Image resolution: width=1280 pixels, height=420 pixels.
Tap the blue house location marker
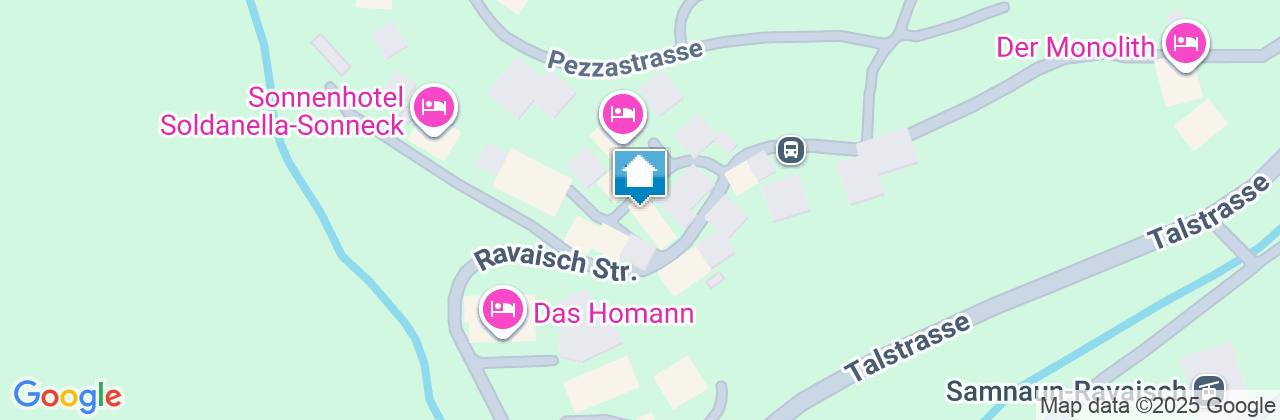click(x=639, y=175)
